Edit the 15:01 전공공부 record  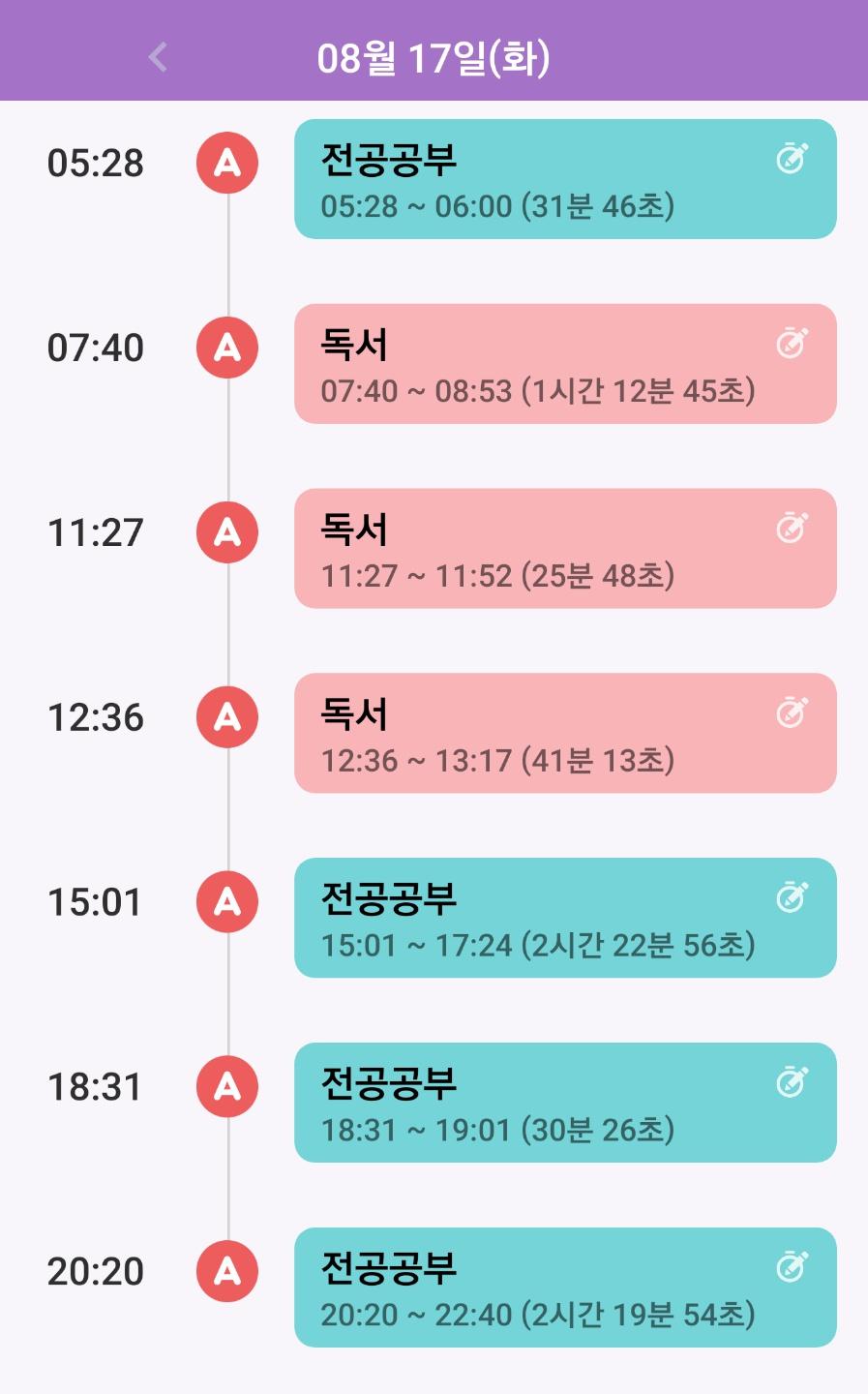(792, 897)
